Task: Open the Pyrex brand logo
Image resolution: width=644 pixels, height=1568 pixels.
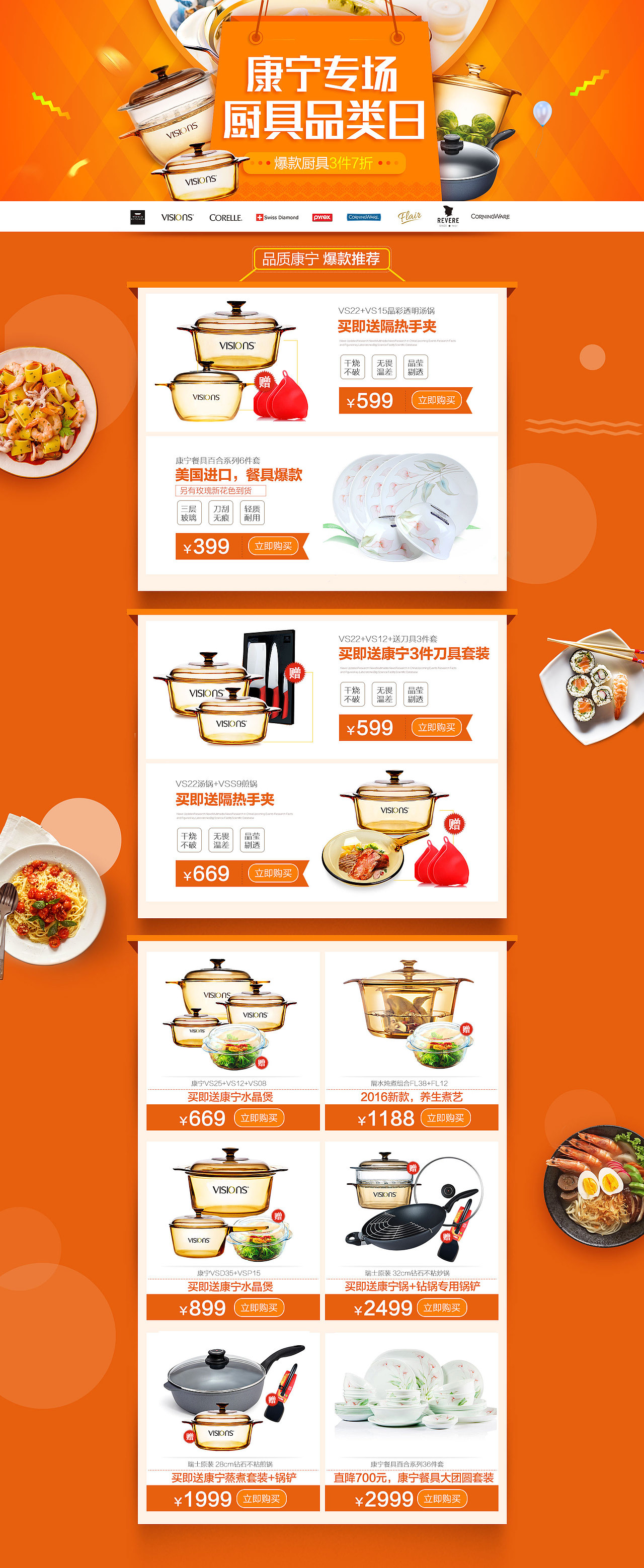Action: click(x=321, y=217)
